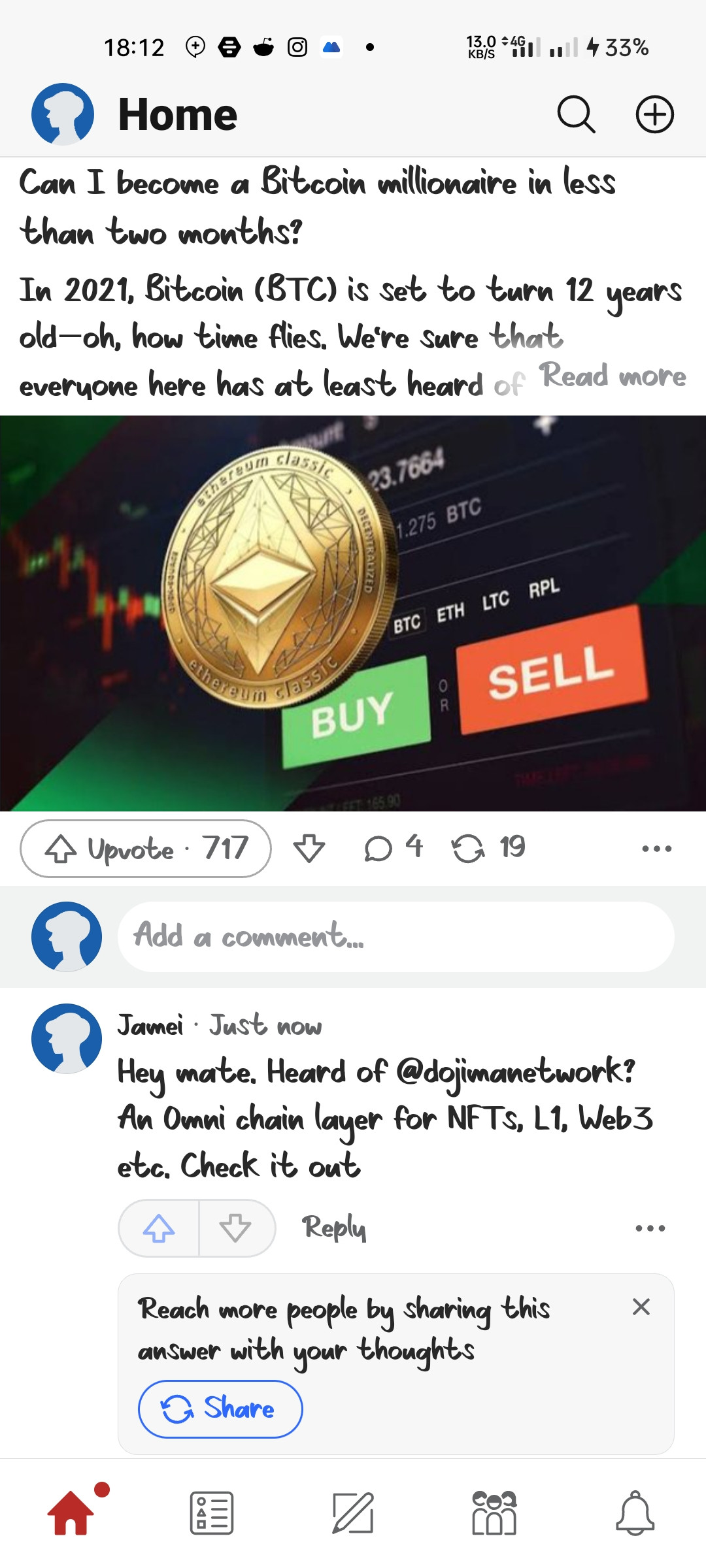Downvote the Bitcoin millionaire answer

pos(309,849)
